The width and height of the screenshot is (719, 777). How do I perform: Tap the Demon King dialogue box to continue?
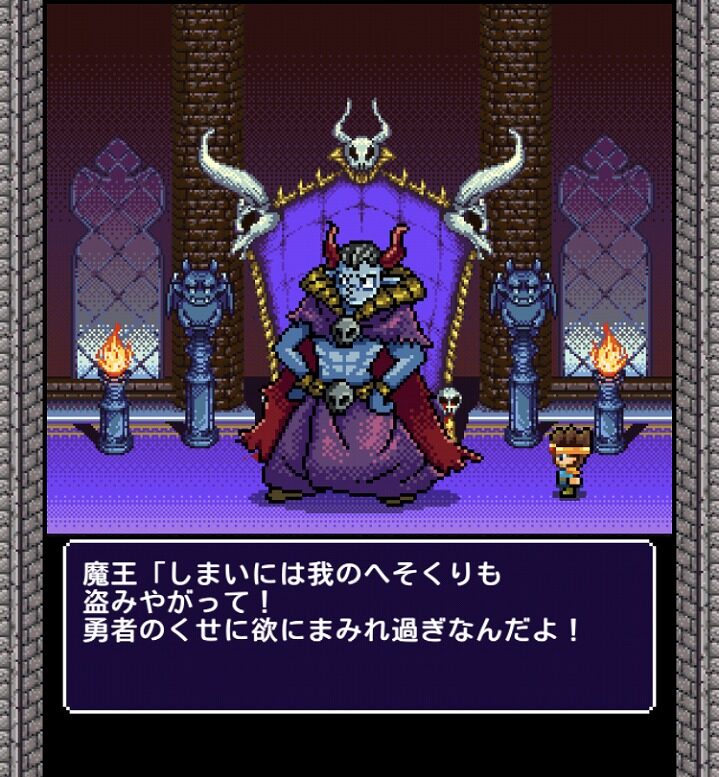point(359,625)
